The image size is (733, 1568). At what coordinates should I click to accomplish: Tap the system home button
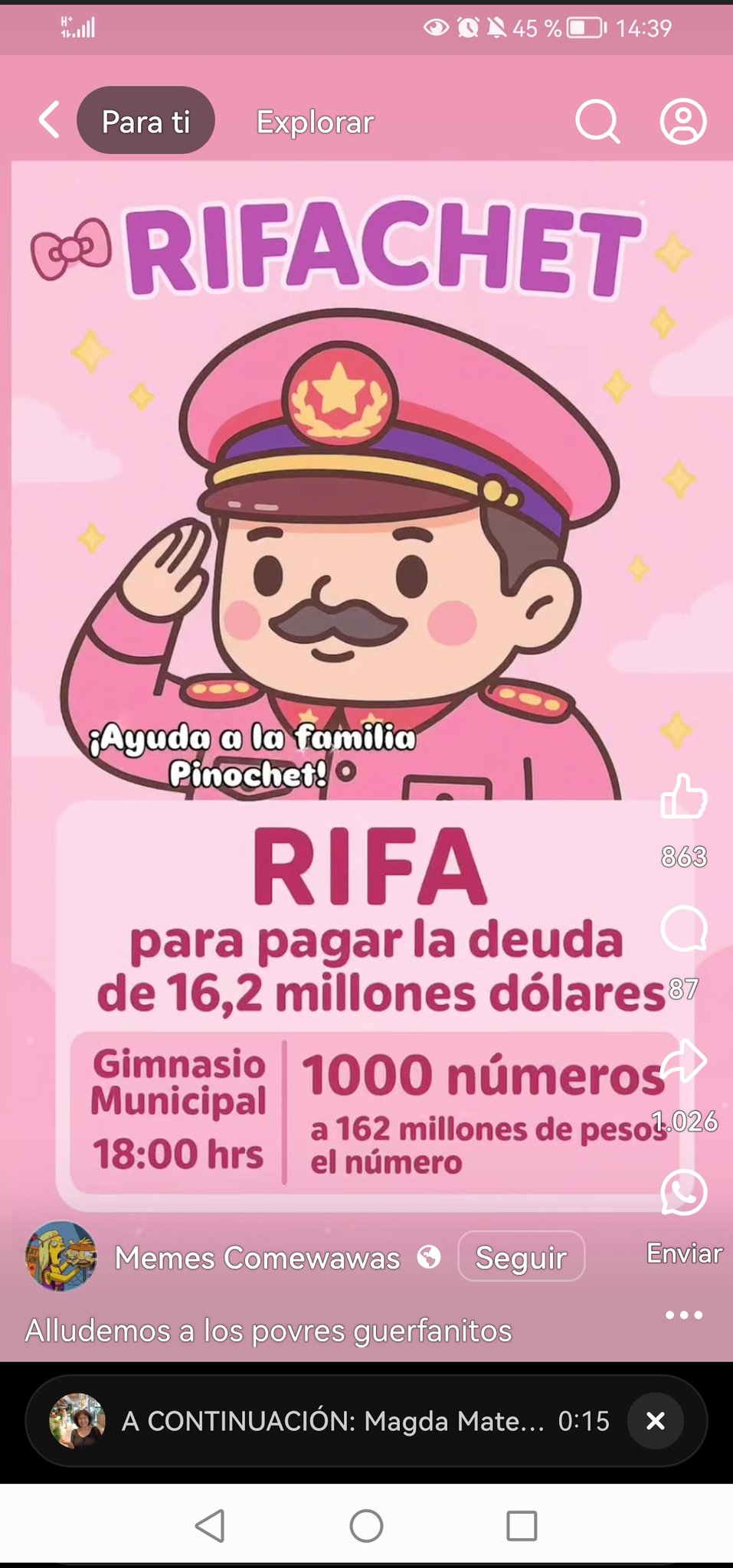point(366,1526)
